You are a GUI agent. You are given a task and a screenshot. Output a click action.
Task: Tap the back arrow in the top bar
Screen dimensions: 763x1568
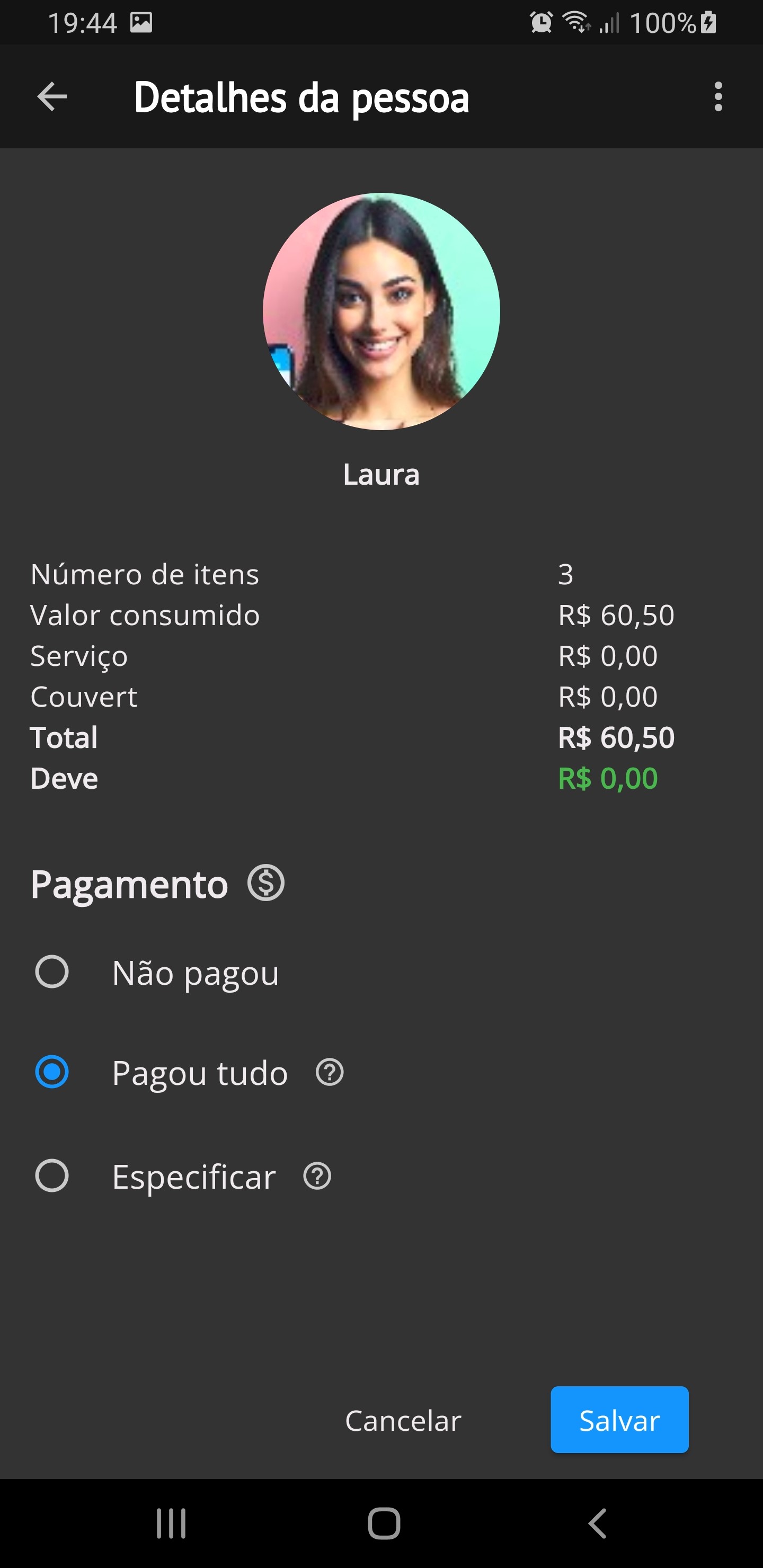pyautogui.click(x=52, y=96)
